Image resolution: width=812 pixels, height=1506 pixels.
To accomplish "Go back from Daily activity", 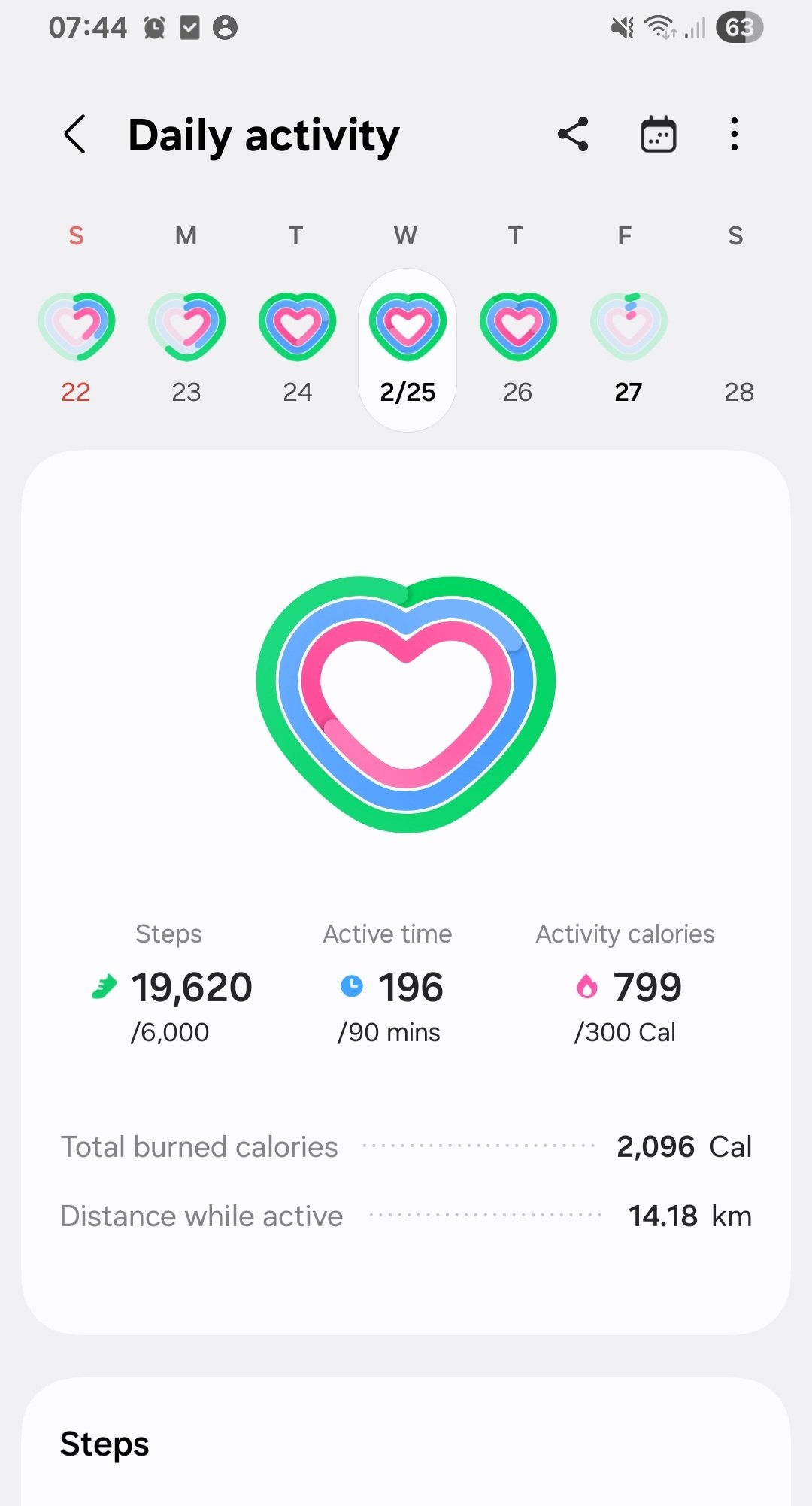I will click(x=75, y=135).
